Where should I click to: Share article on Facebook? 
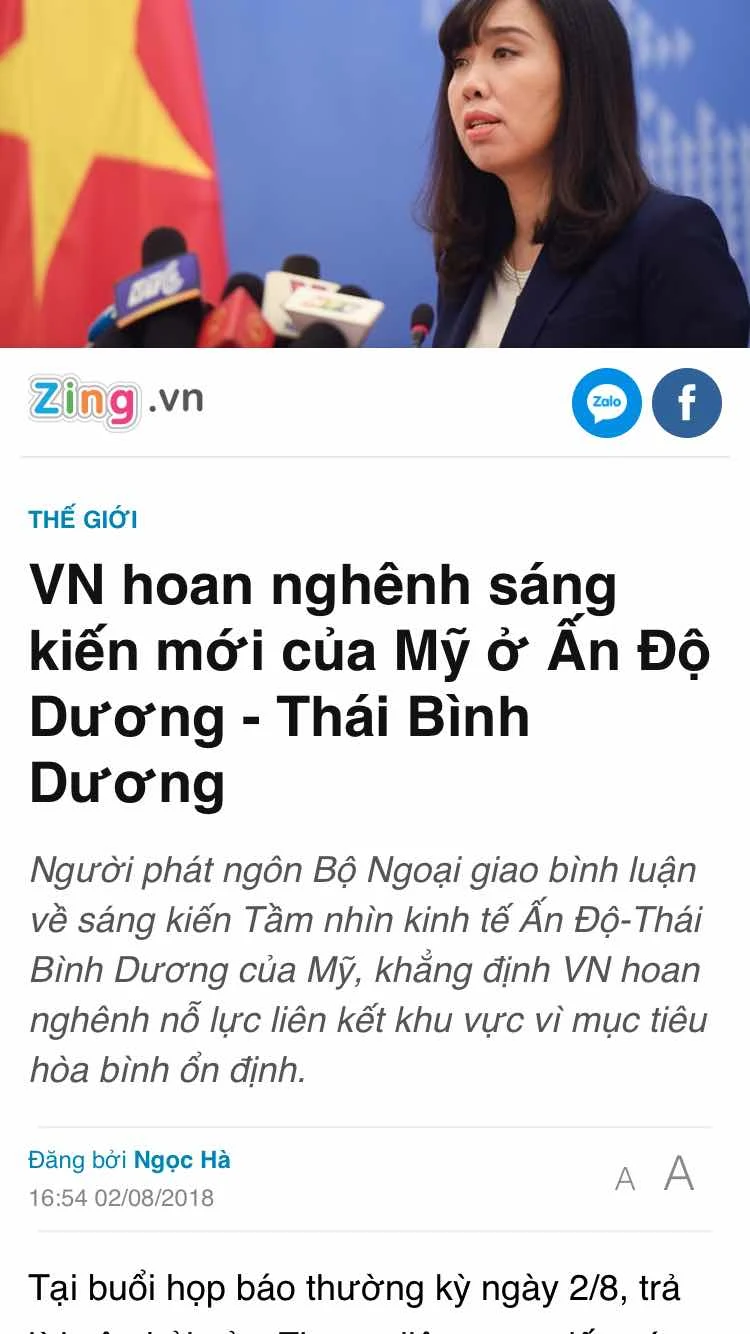687,403
